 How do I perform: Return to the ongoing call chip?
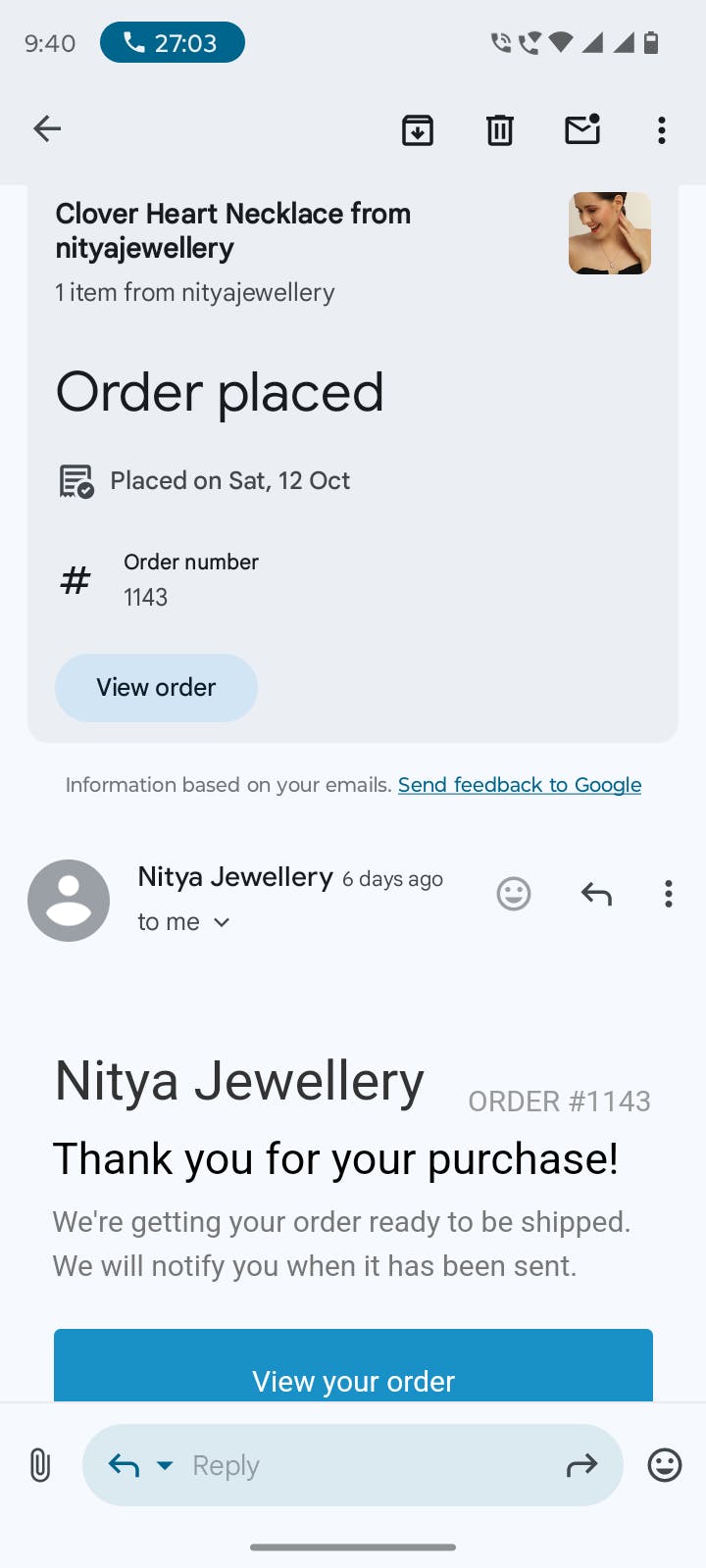point(173,42)
